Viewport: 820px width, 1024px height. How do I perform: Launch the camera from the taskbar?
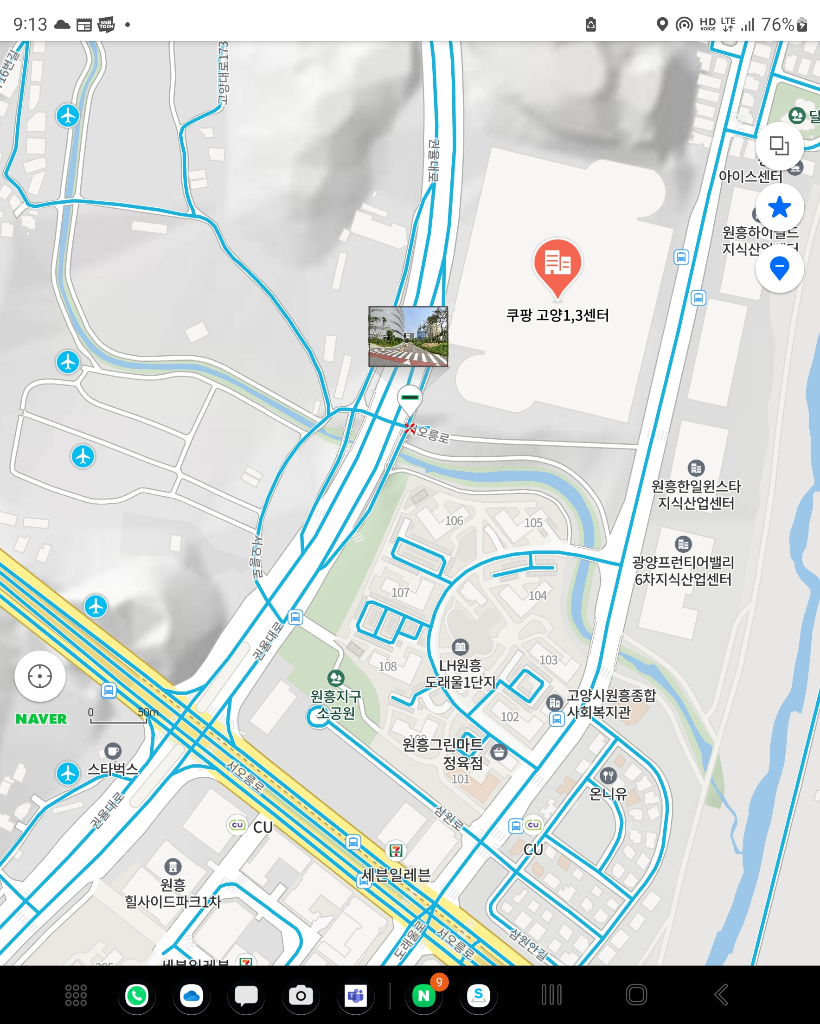point(300,995)
